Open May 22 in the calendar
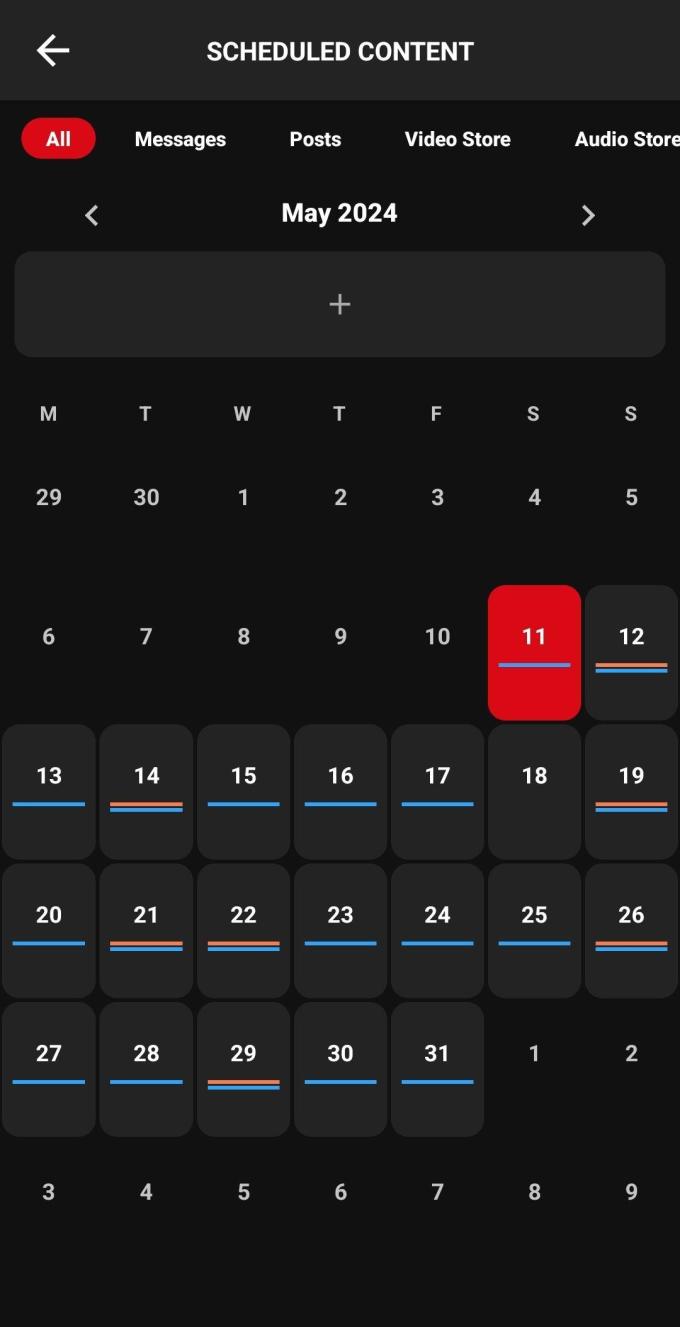 243,930
